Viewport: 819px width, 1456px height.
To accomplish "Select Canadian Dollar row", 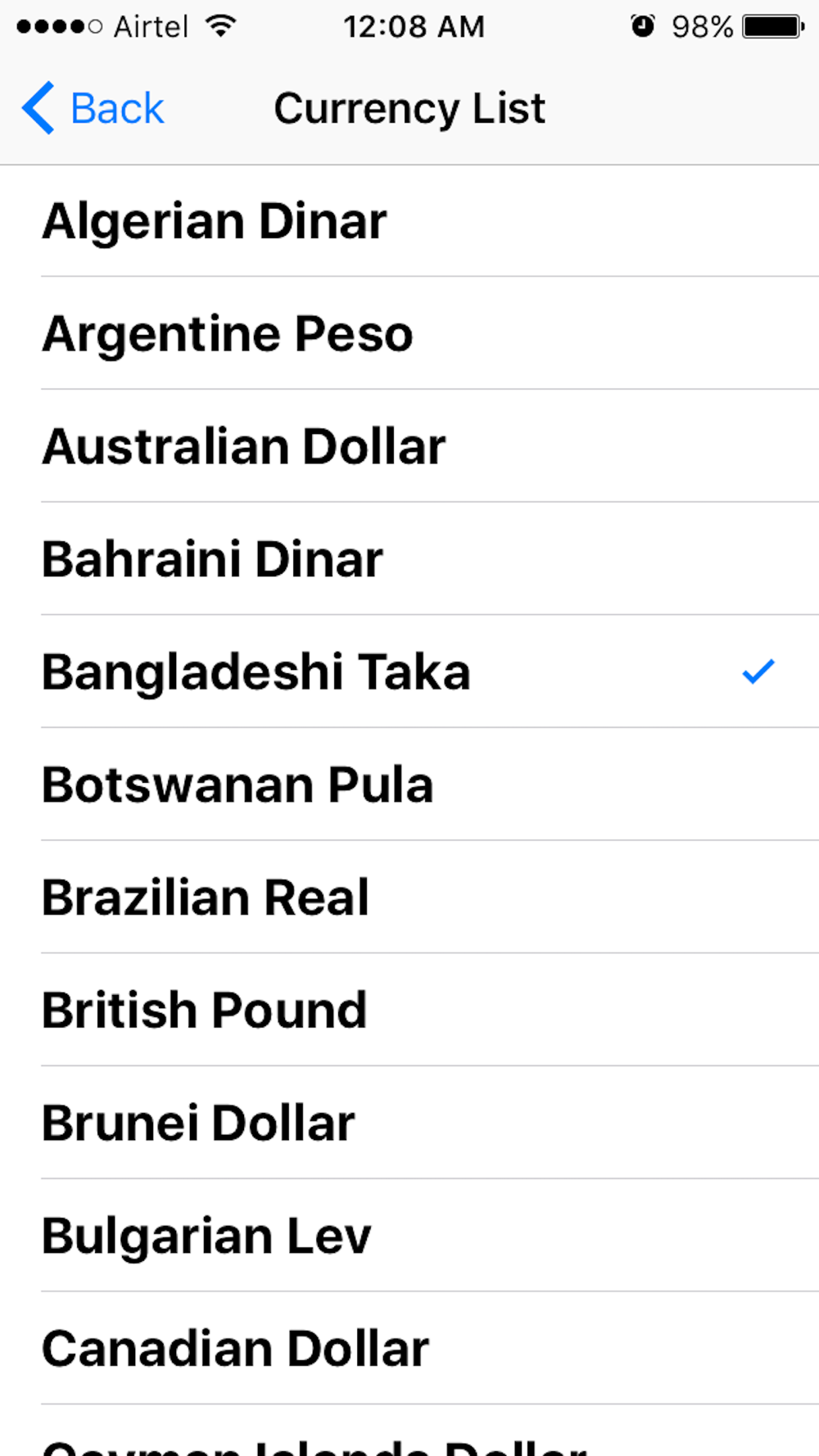I will coord(409,1348).
